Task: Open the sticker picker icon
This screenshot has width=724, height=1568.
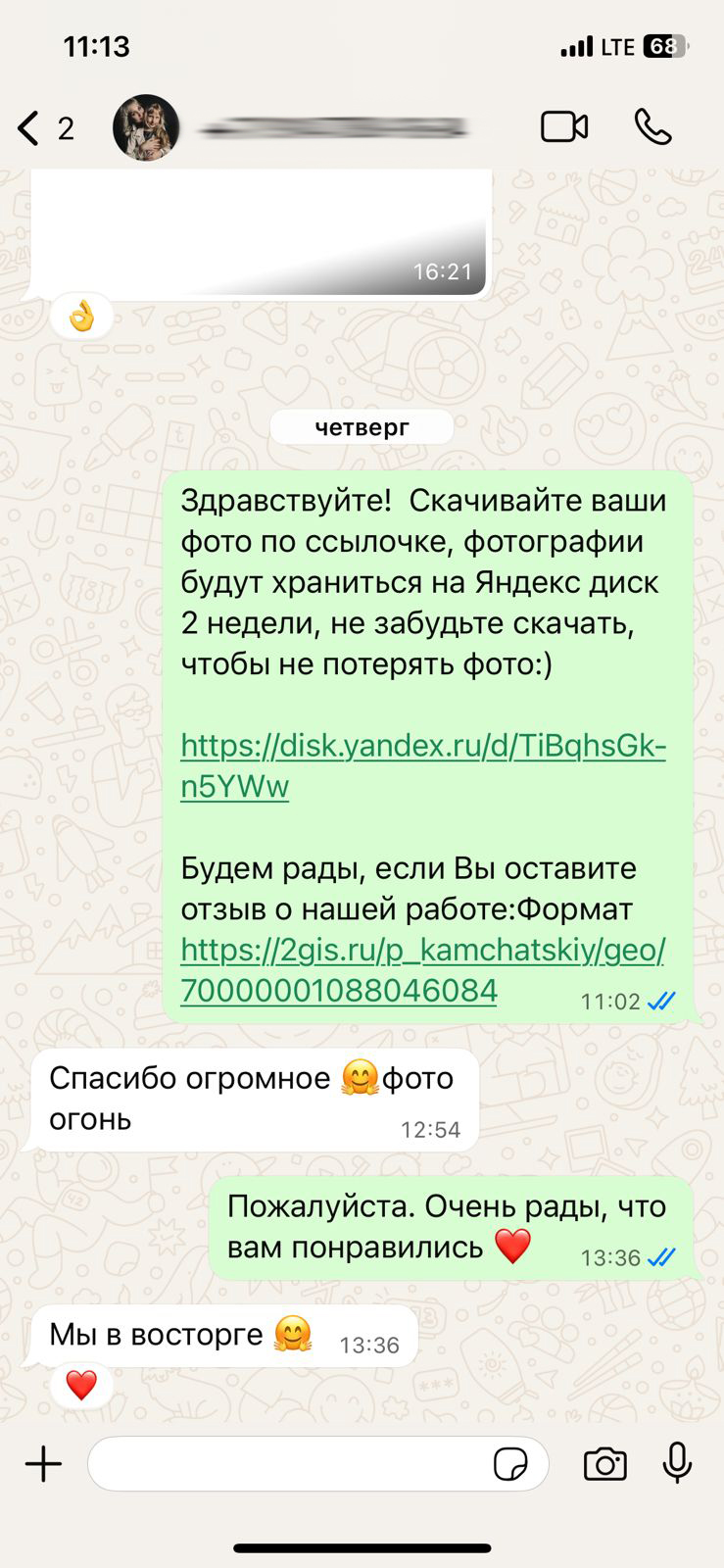Action: pos(510,1465)
